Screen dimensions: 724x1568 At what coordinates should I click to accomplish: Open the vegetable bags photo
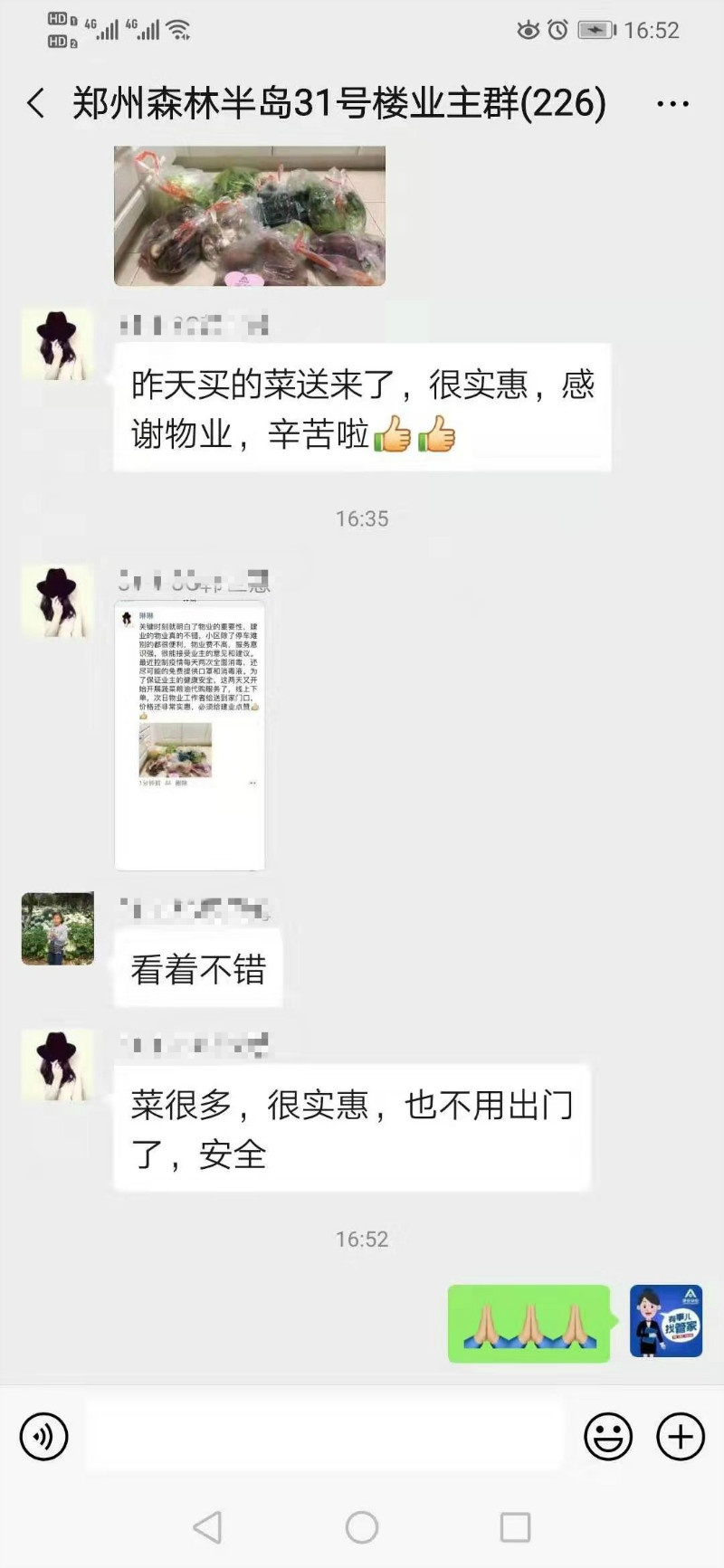(250, 215)
